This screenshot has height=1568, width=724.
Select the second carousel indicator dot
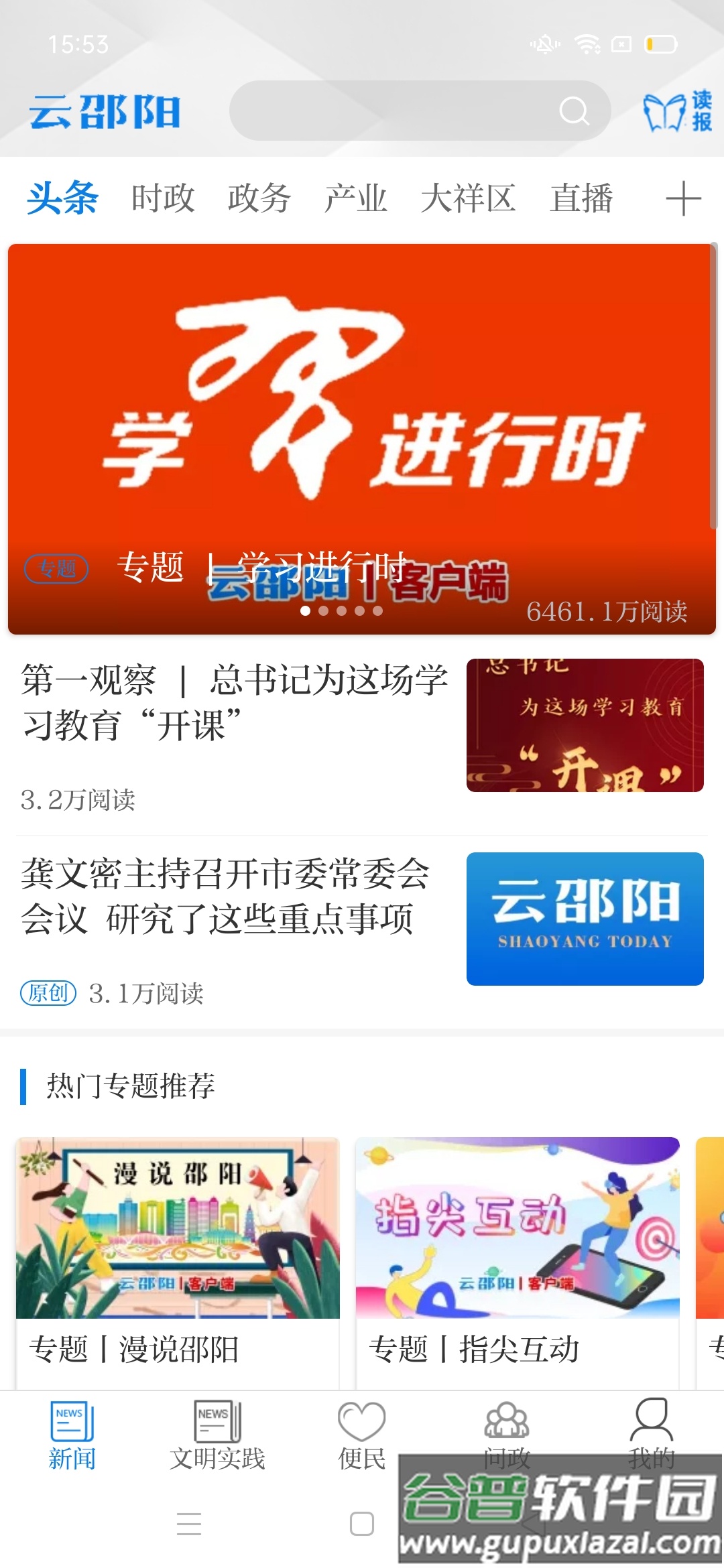324,610
